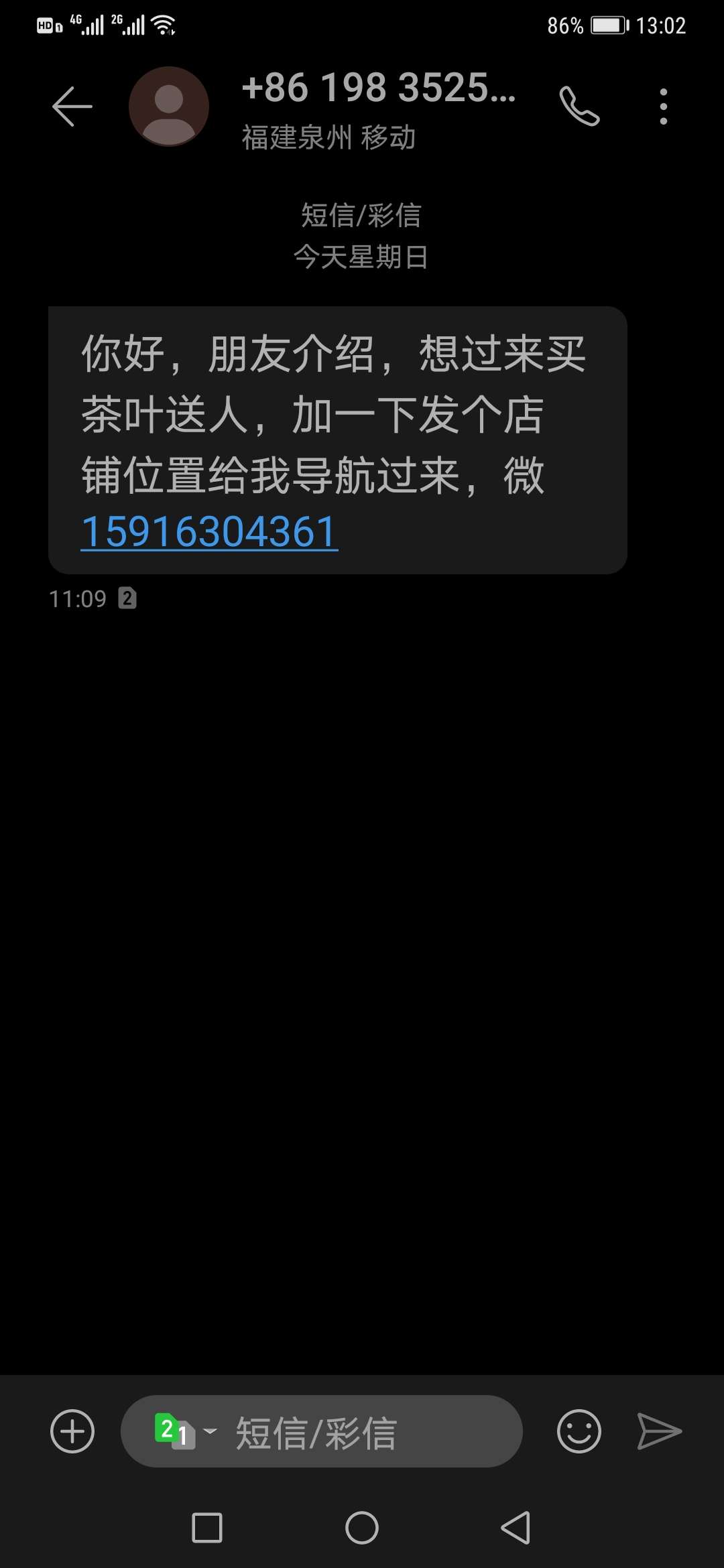Open recent apps from navigation bar
The height and width of the screenshot is (1568, 724).
[207, 1528]
